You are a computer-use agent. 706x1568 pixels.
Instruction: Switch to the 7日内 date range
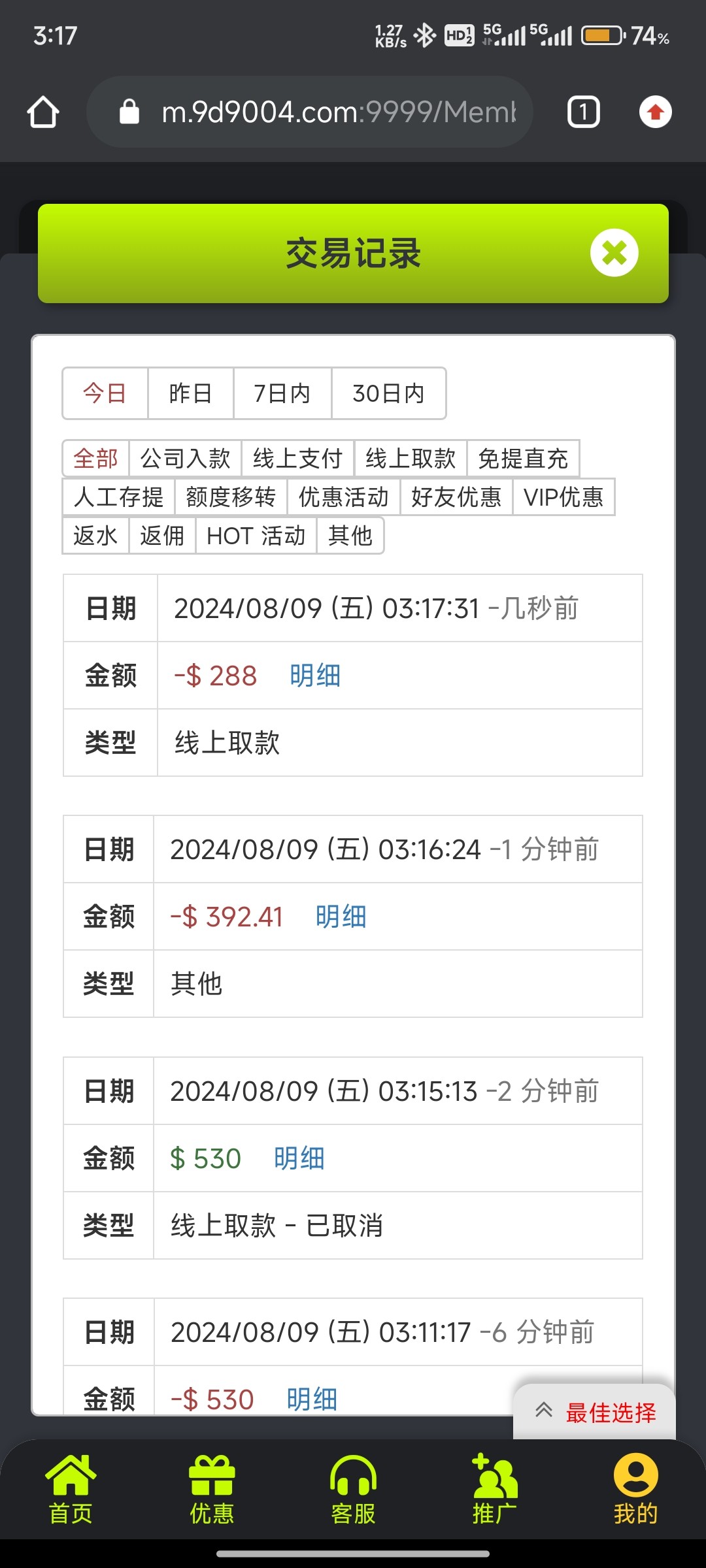pyautogui.click(x=282, y=393)
